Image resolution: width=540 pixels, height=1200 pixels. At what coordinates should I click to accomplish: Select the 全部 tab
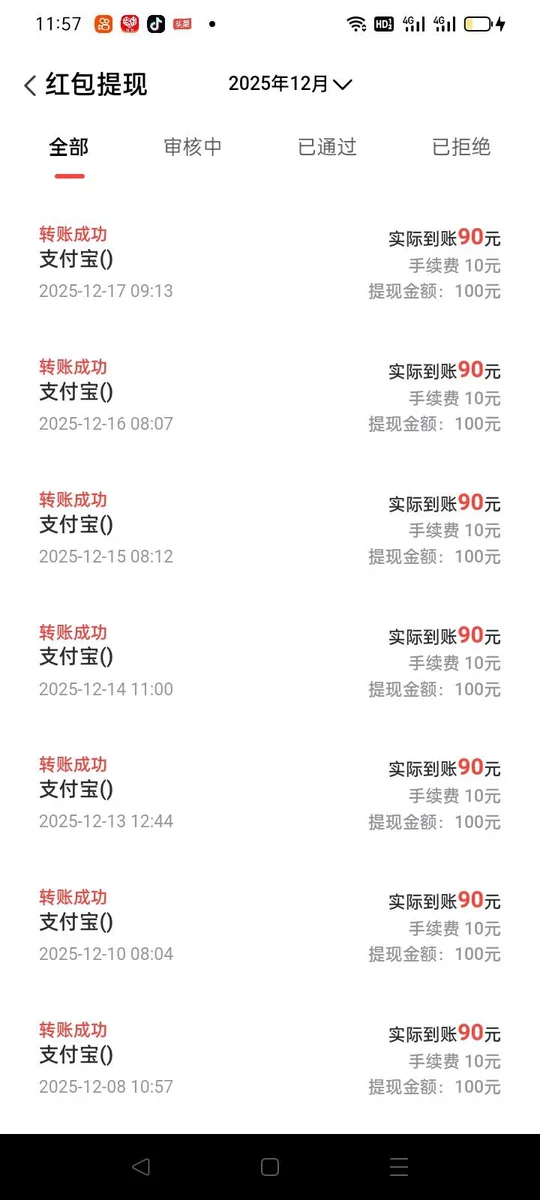69,147
